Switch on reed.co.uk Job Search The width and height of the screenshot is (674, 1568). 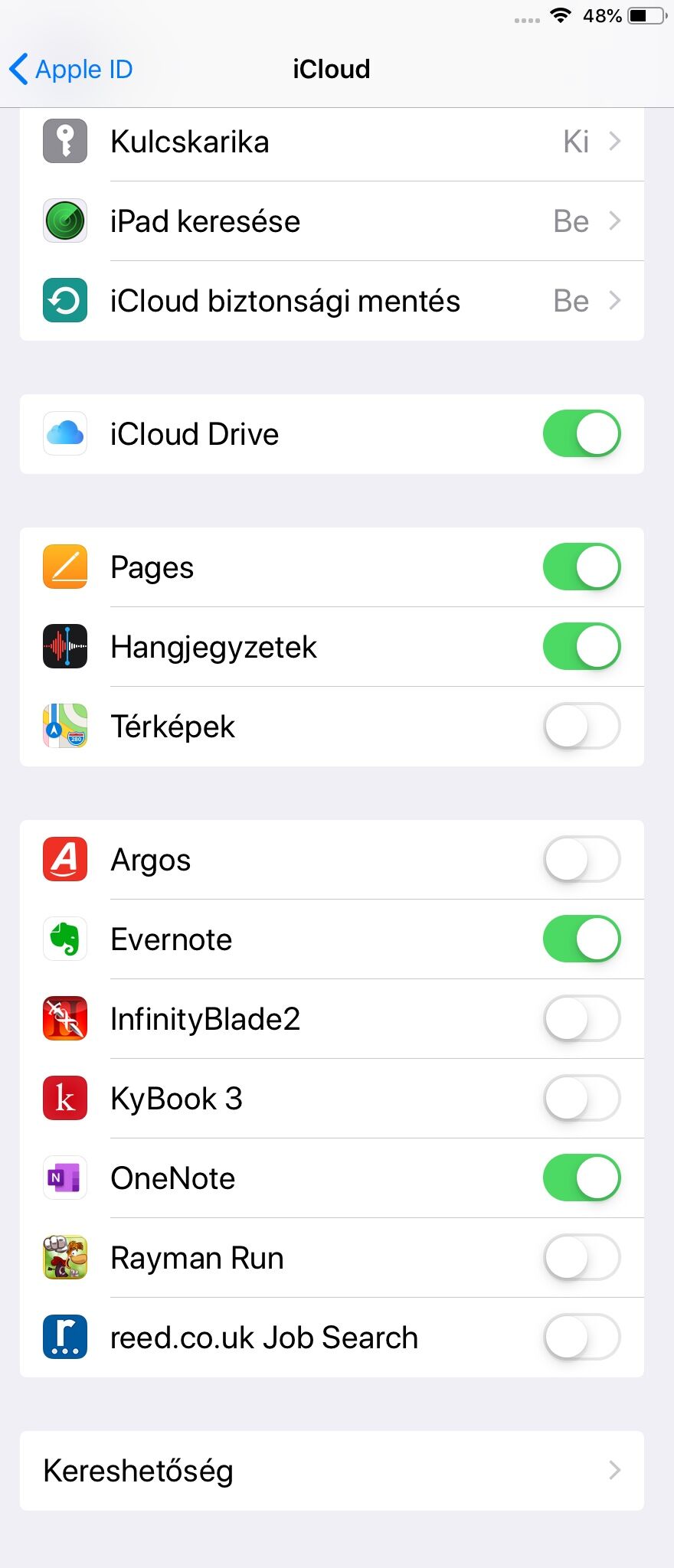[581, 1338]
